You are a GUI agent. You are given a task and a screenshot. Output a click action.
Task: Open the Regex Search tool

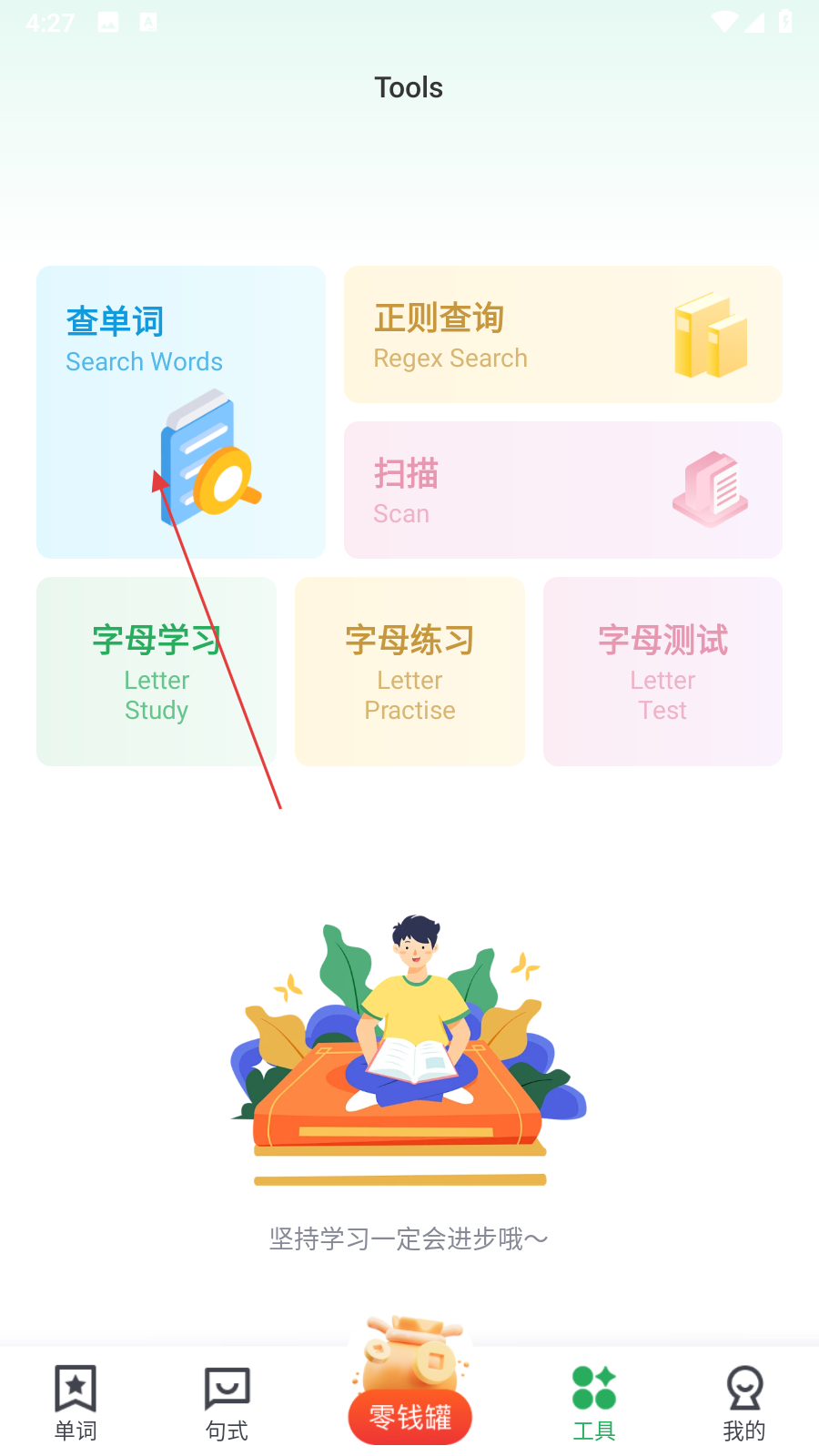pos(562,335)
